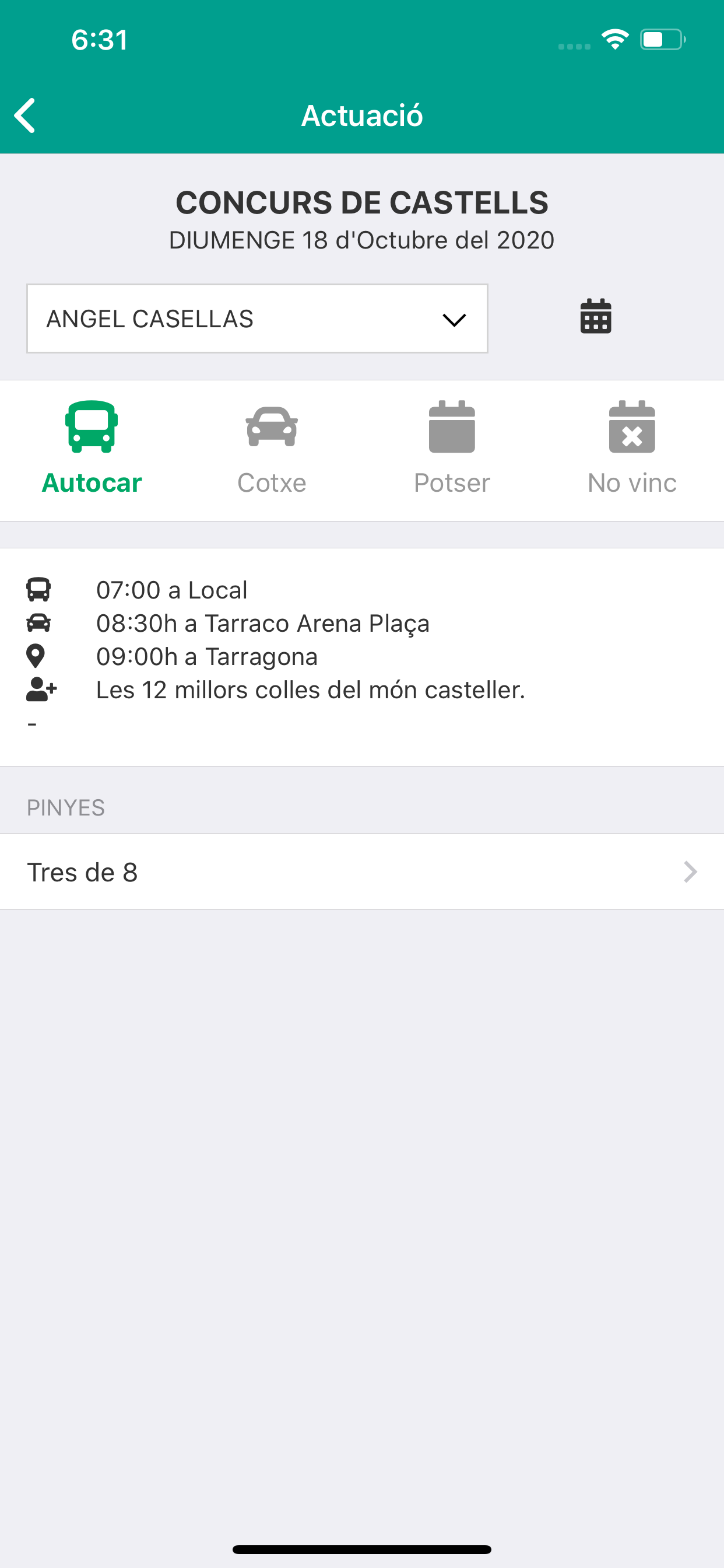Select Autocar as transport option
The height and width of the screenshot is (1568, 724).
pos(92,449)
